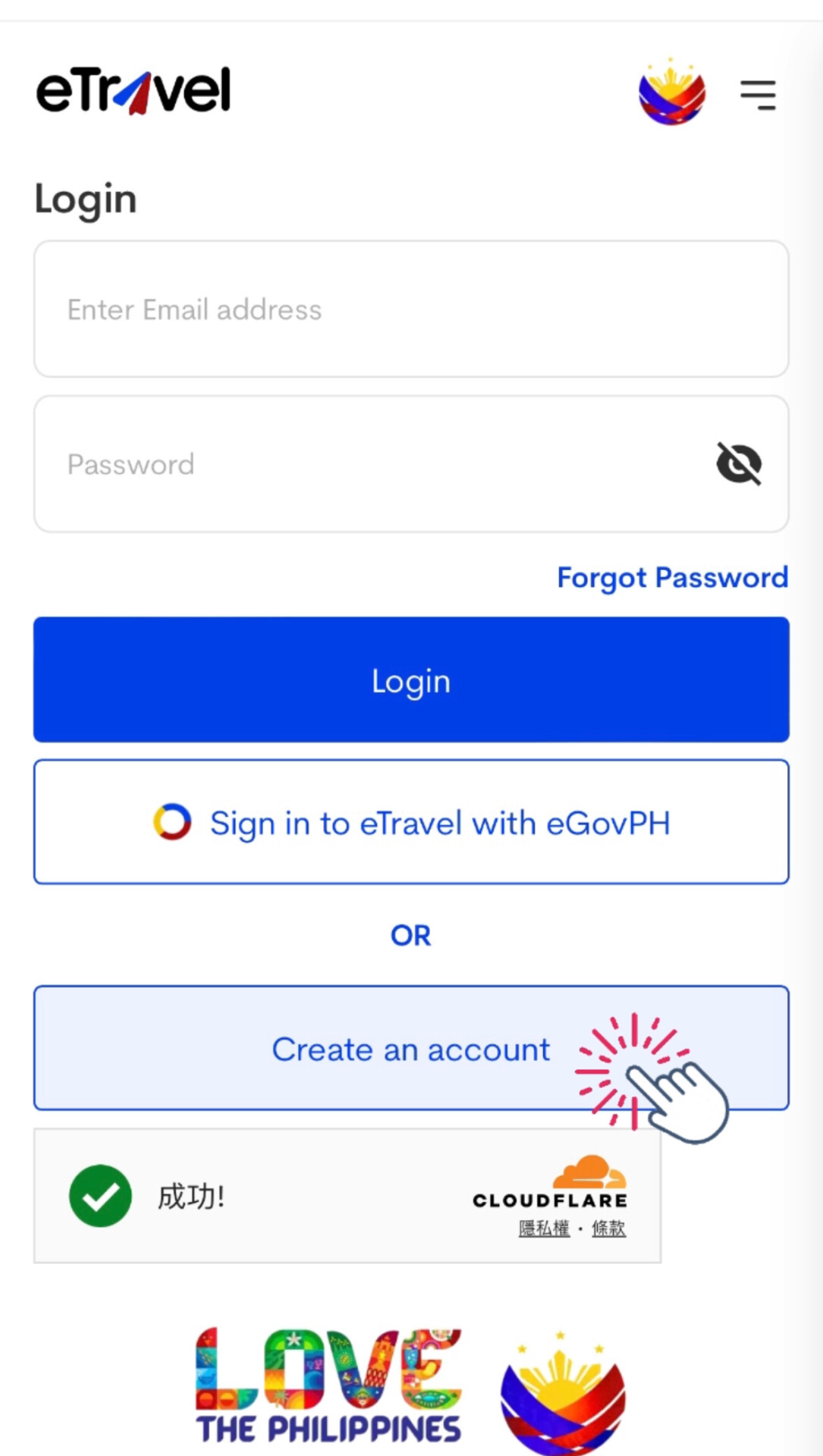Open the hamburger menu
Viewport: 823px width, 1456px height.
tap(758, 95)
